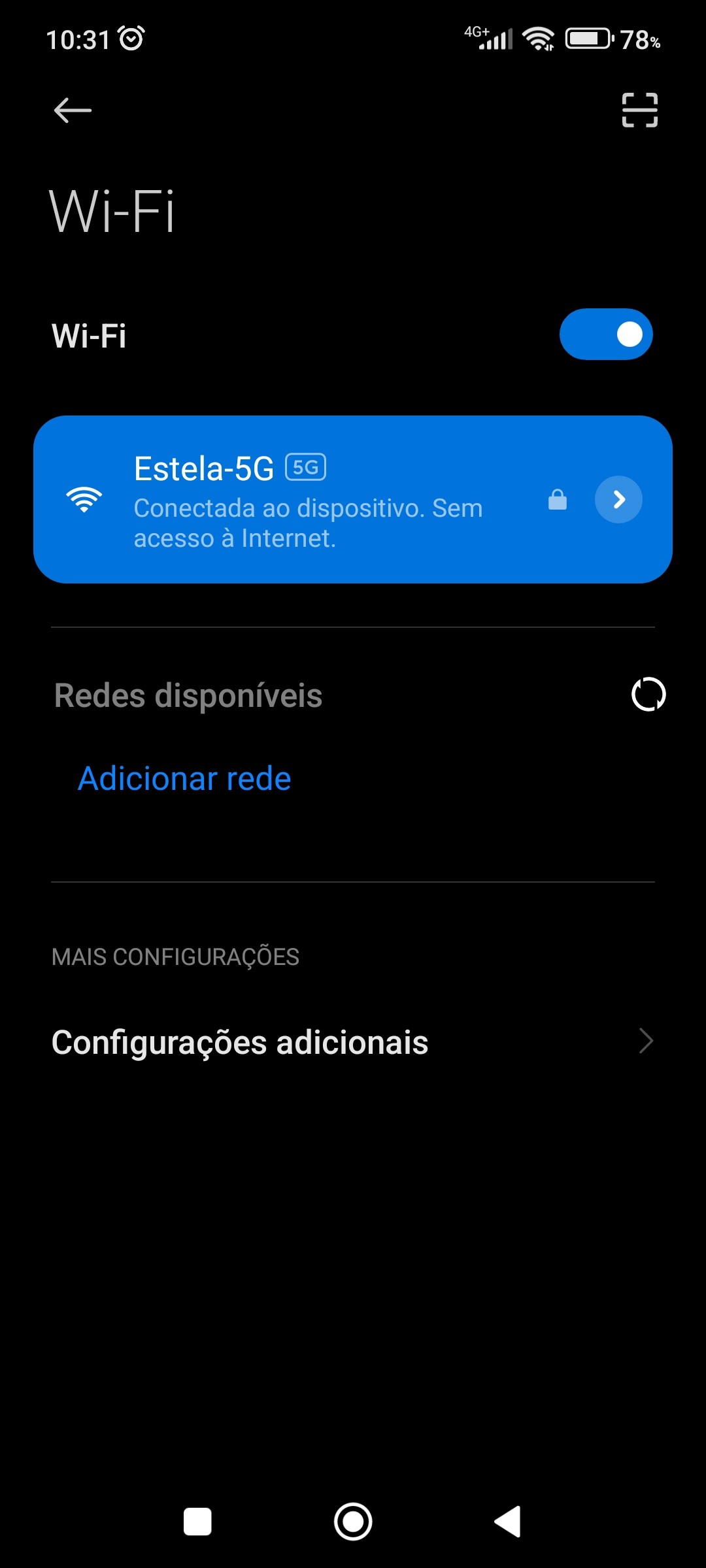Refresh the available networks list
Screen dimensions: 706x1568
[648, 694]
